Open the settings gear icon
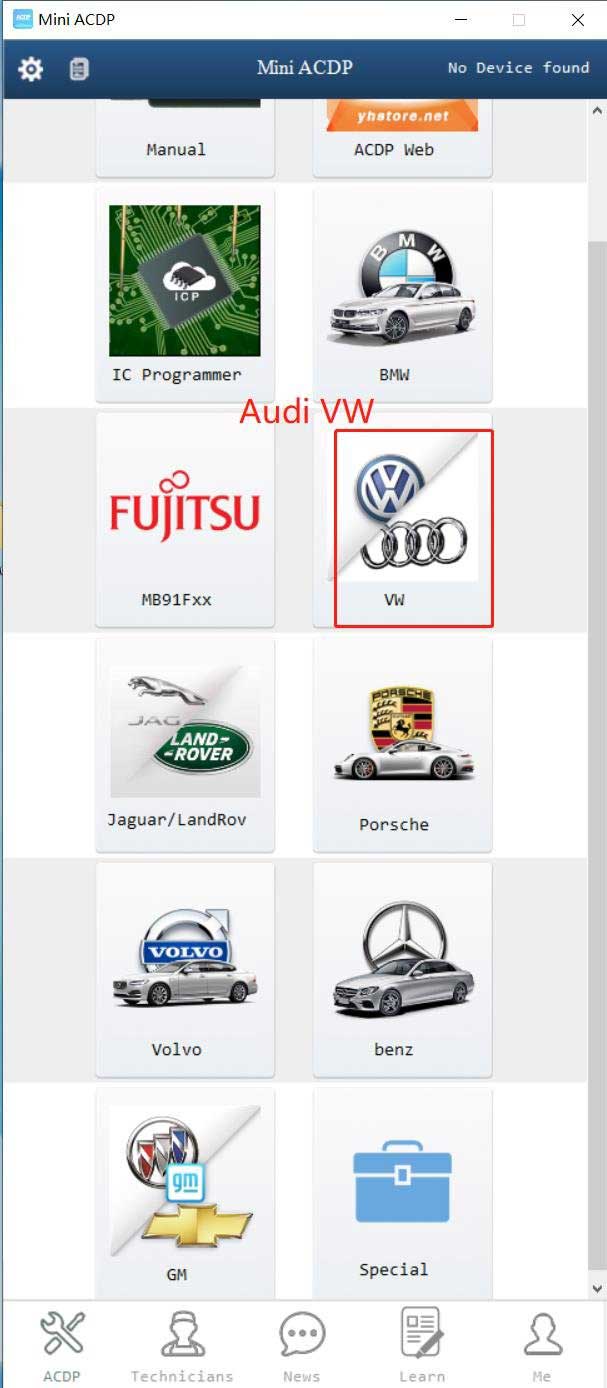Screen dimensions: 607x1388 (31, 69)
